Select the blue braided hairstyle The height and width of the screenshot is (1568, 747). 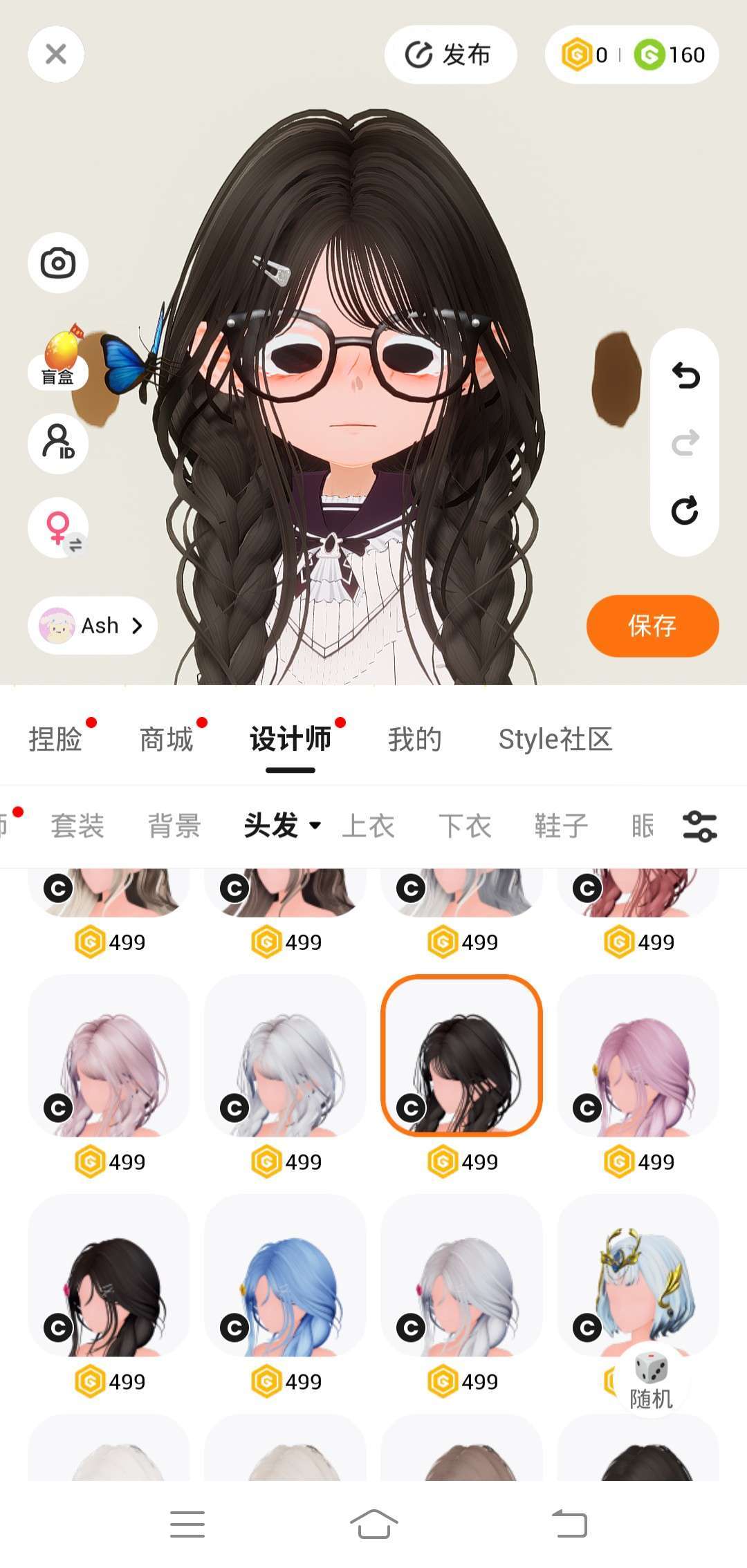[285, 1276]
